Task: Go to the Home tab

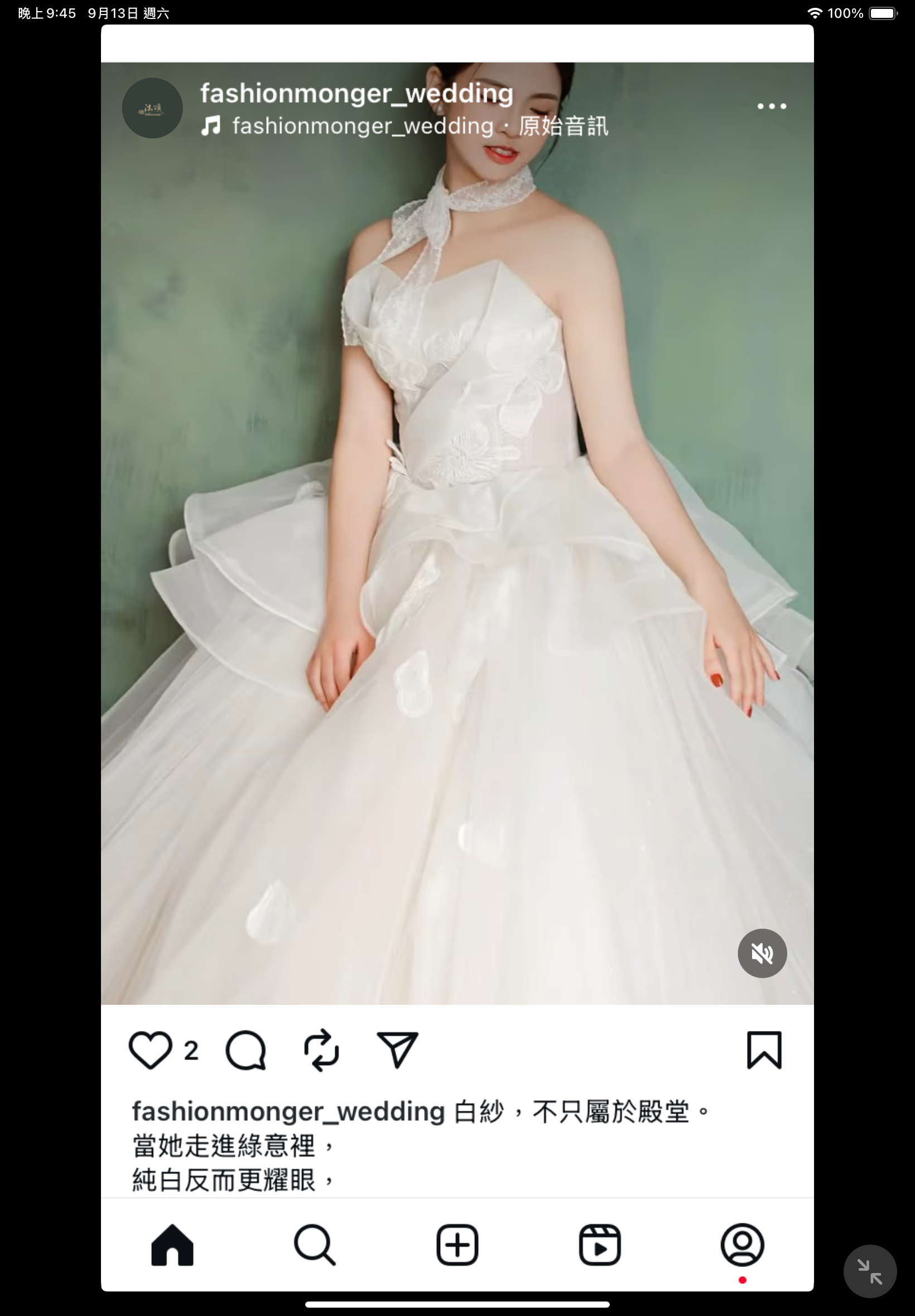Action: point(172,1245)
